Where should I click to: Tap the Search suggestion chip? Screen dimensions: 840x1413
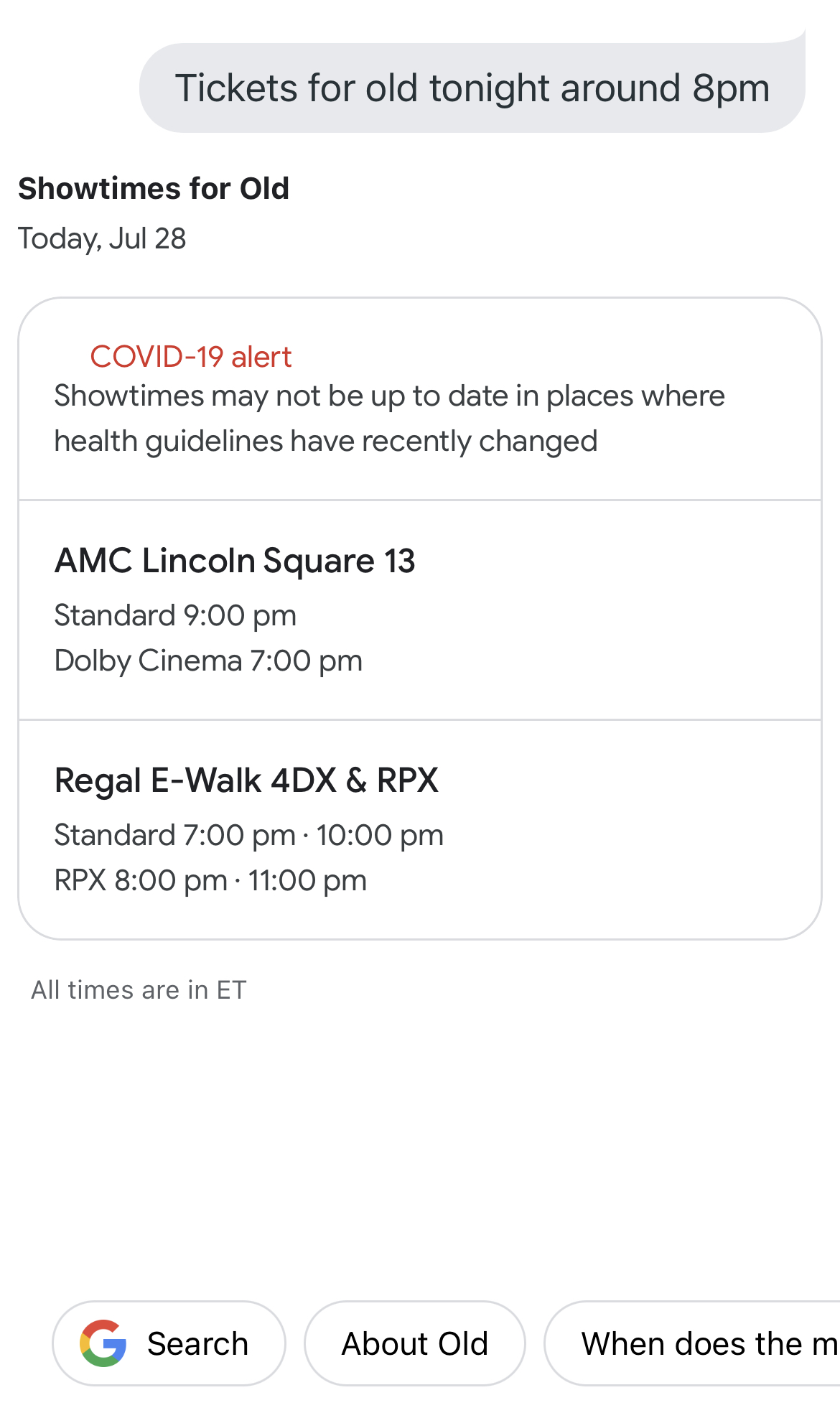click(169, 1343)
